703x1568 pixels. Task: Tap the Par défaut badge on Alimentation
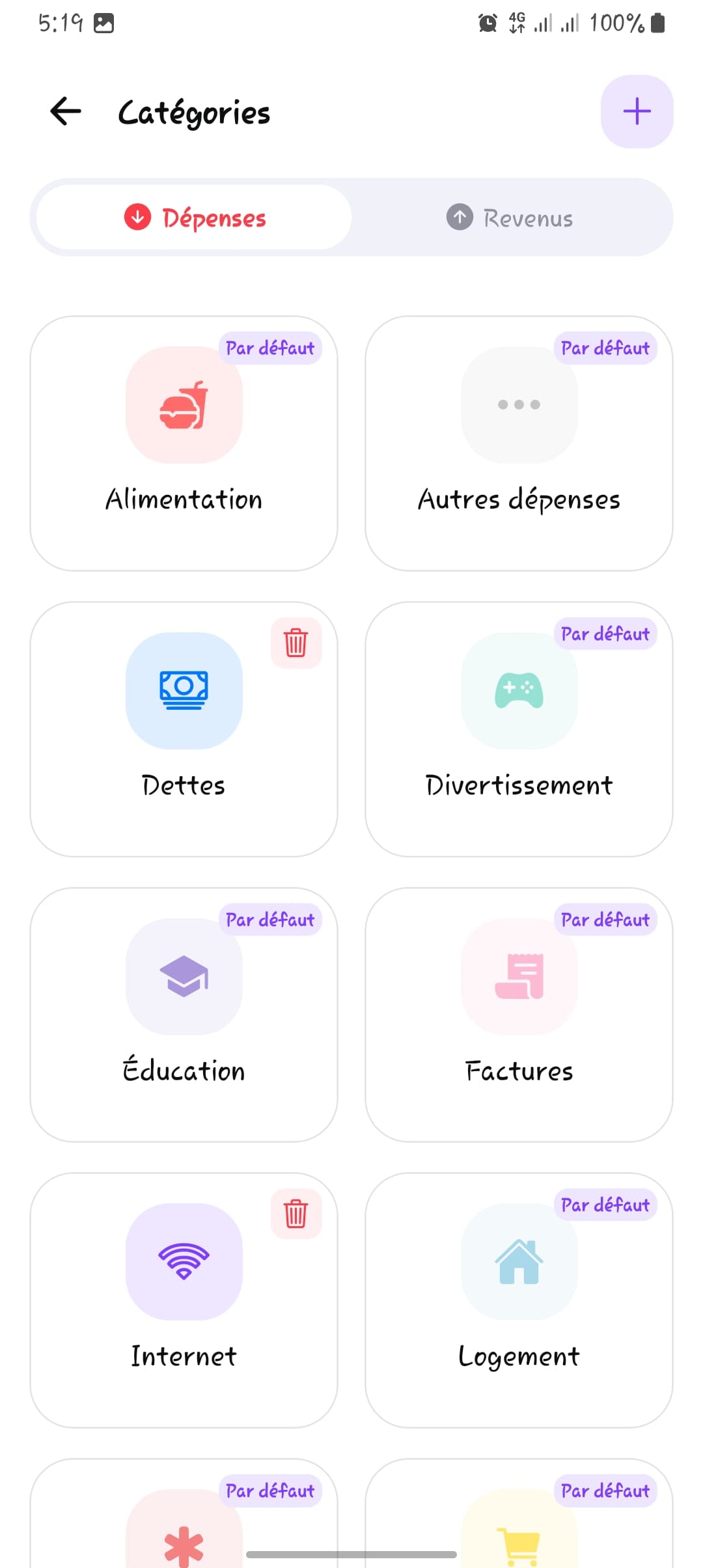point(270,348)
